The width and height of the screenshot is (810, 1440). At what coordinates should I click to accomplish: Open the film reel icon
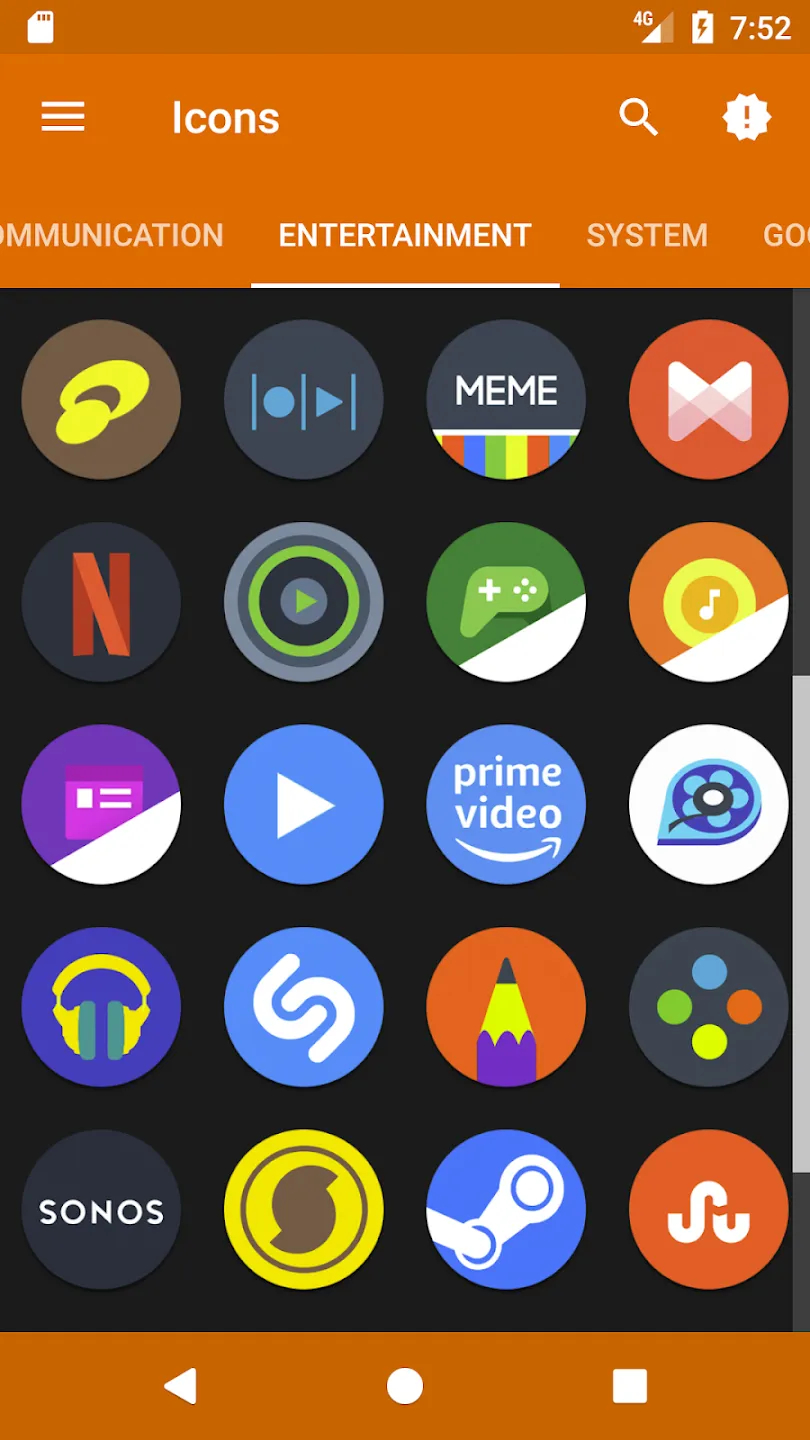pyautogui.click(x=709, y=805)
